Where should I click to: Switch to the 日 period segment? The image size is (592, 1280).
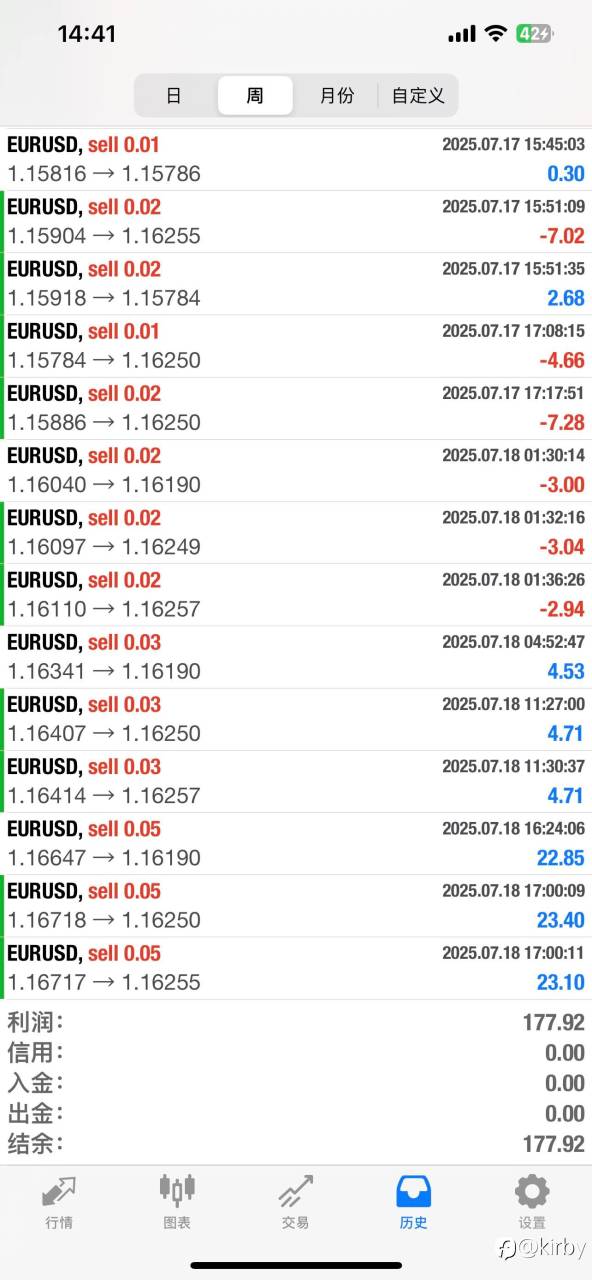coord(174,96)
